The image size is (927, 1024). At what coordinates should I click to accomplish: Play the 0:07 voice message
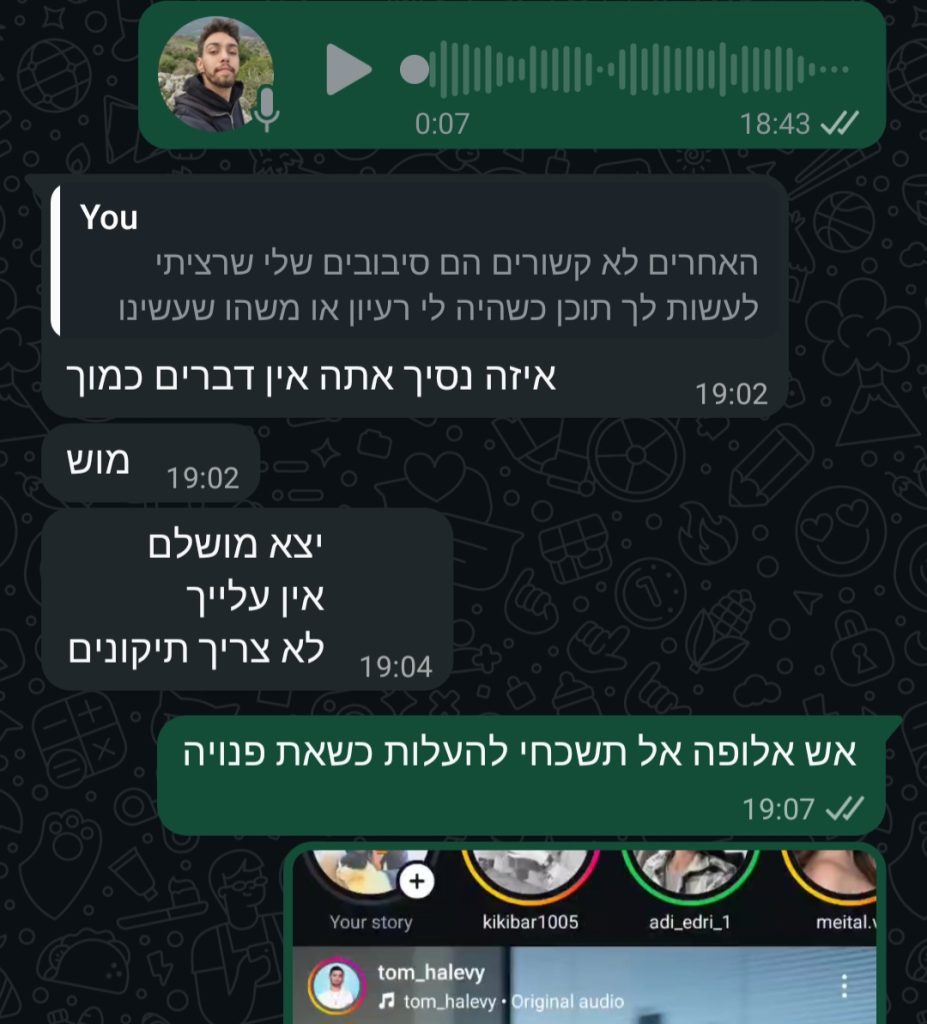tap(347, 70)
